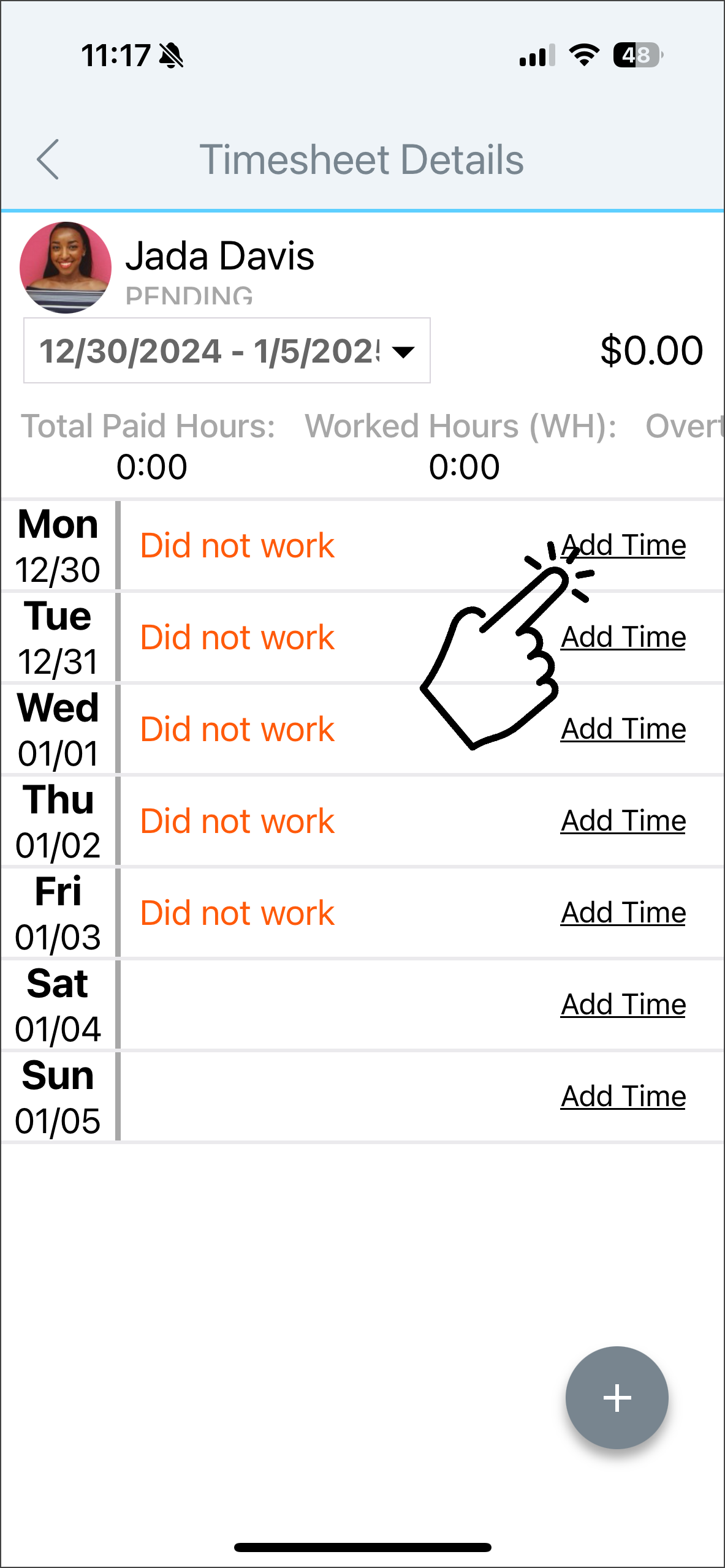The width and height of the screenshot is (725, 1568).
Task: Add time for Thursday 01/02
Action: [623, 820]
